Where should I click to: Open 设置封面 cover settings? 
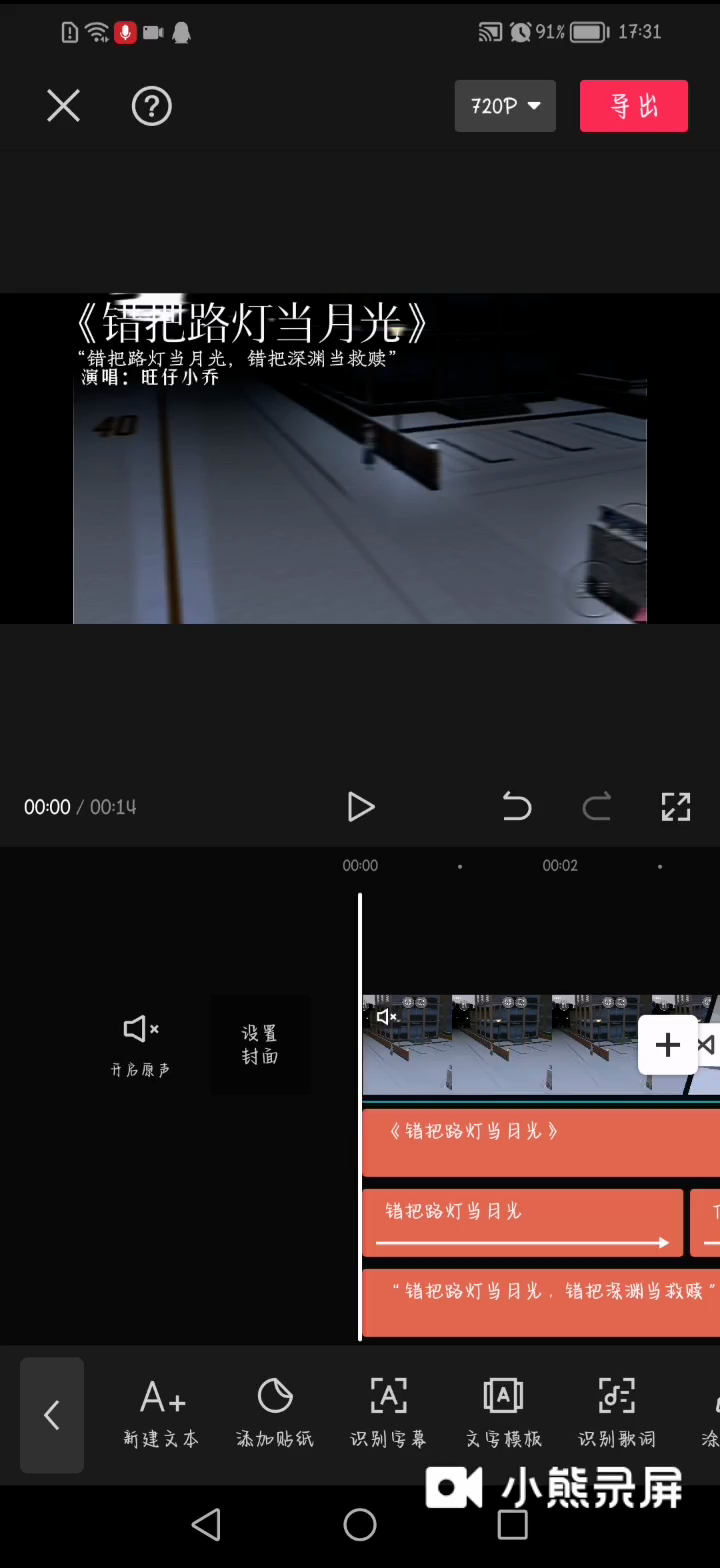point(260,1045)
